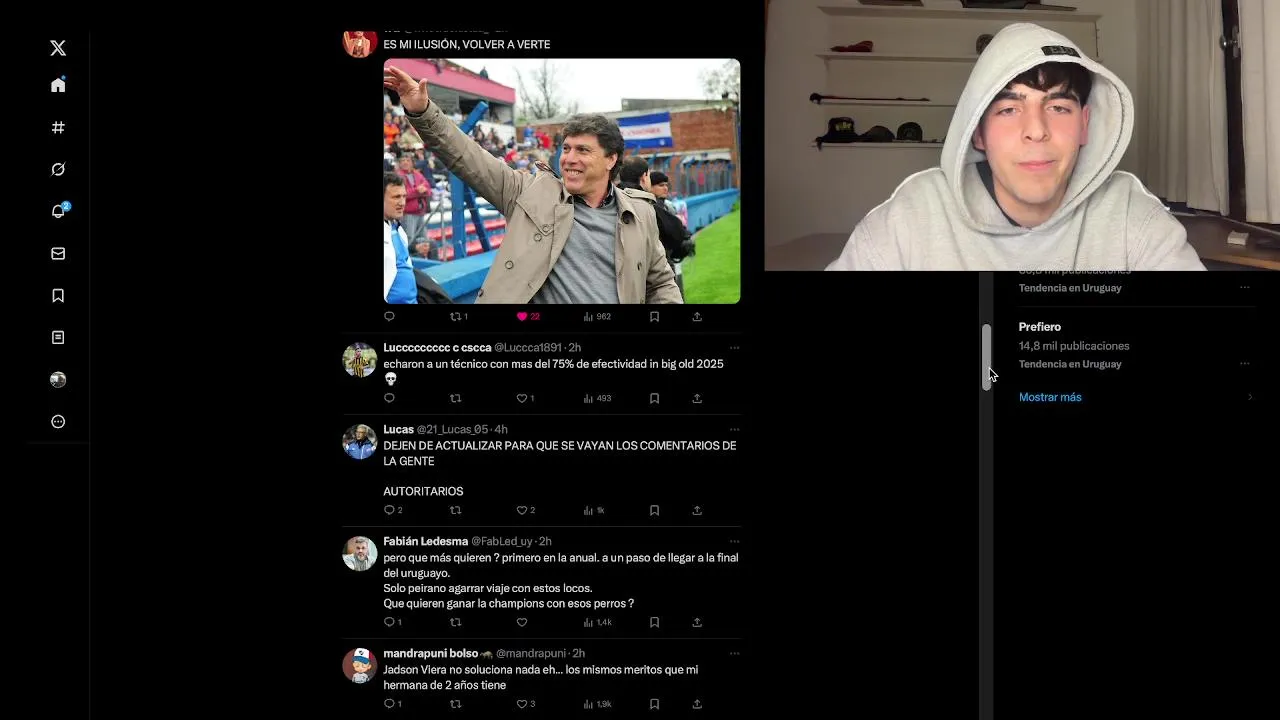Like mandrapuni bolso's tweet
1280x720 pixels.
tap(522, 704)
